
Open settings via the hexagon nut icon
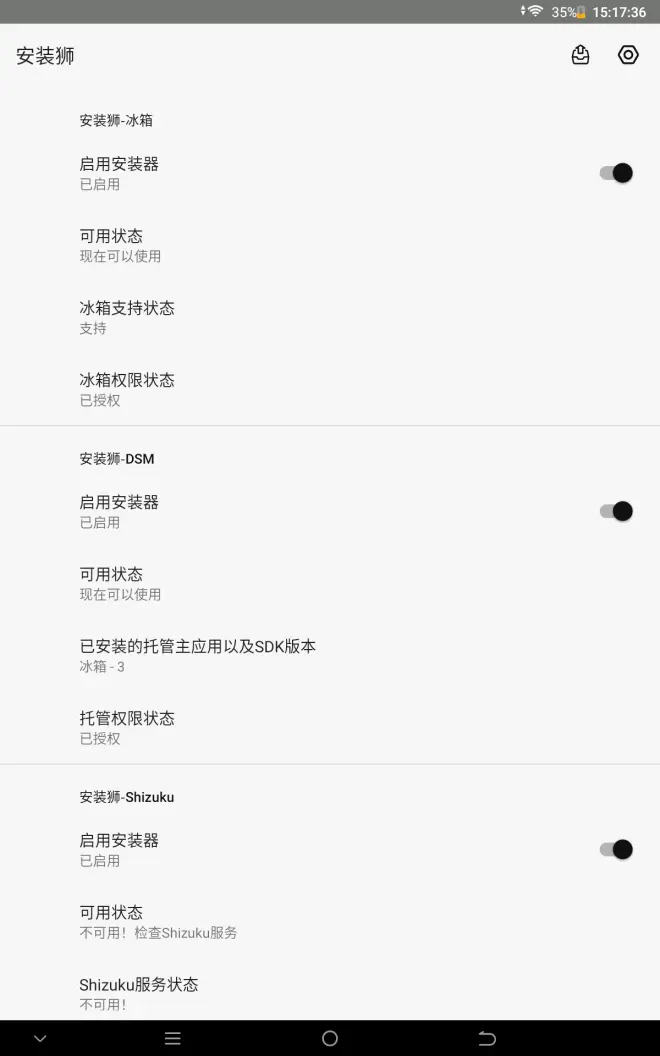coord(628,55)
